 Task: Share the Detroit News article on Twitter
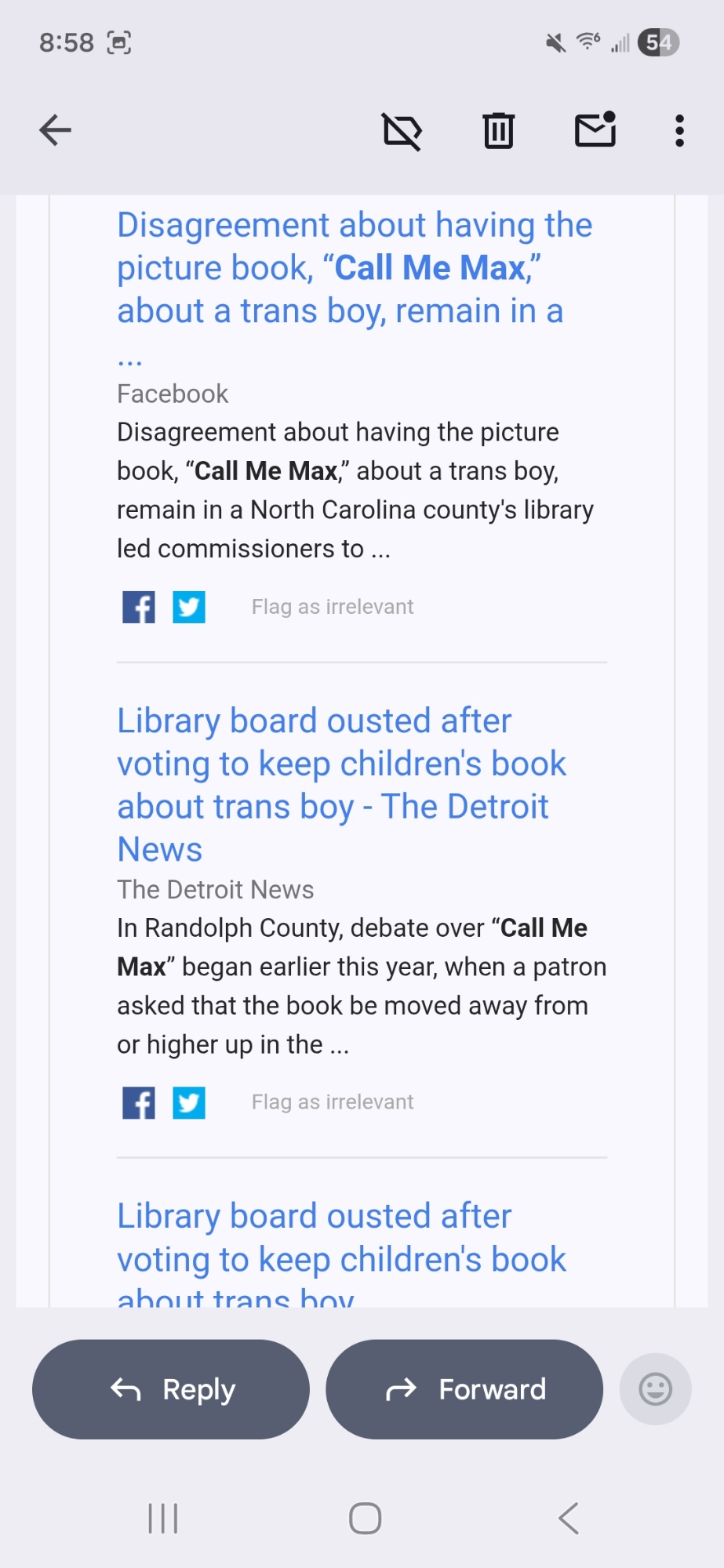tap(189, 1103)
